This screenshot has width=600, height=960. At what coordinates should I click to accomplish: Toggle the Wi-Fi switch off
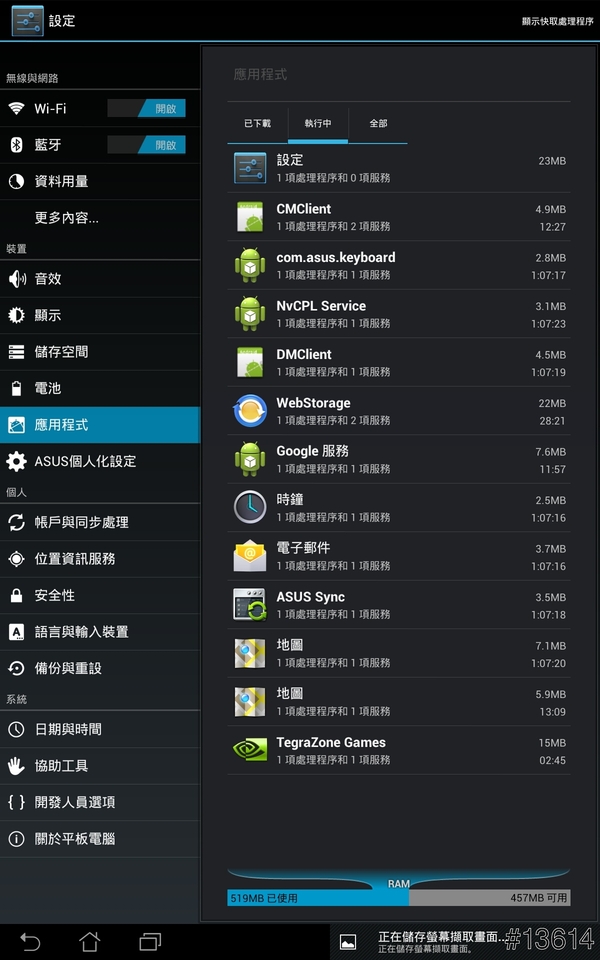click(x=147, y=108)
